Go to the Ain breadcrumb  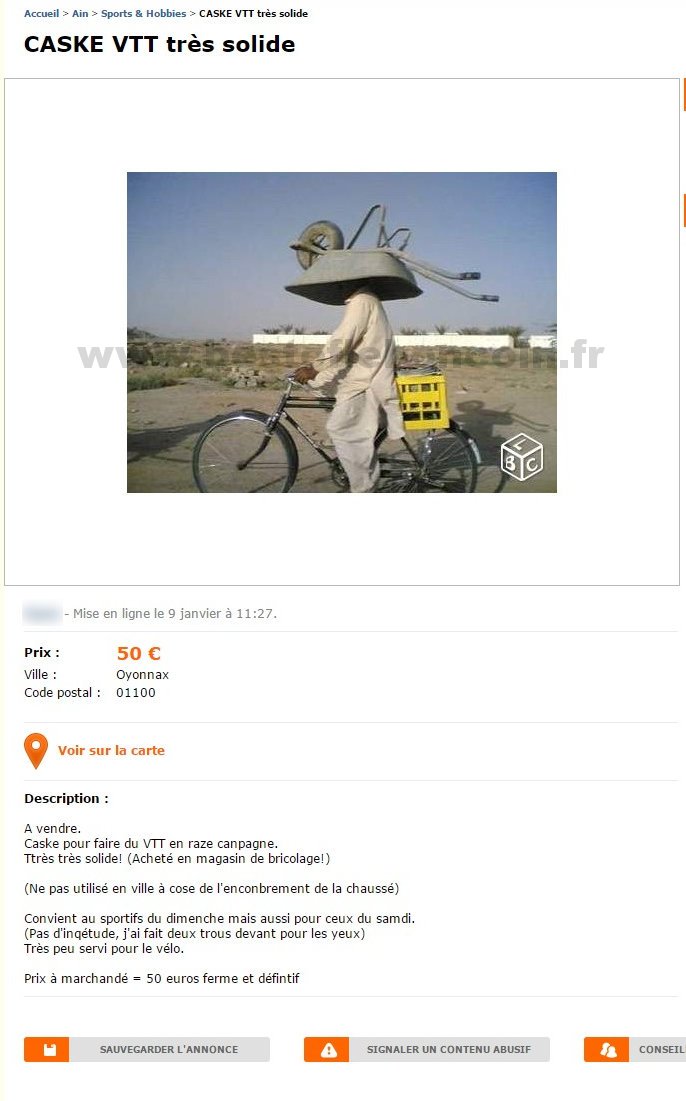pos(80,14)
